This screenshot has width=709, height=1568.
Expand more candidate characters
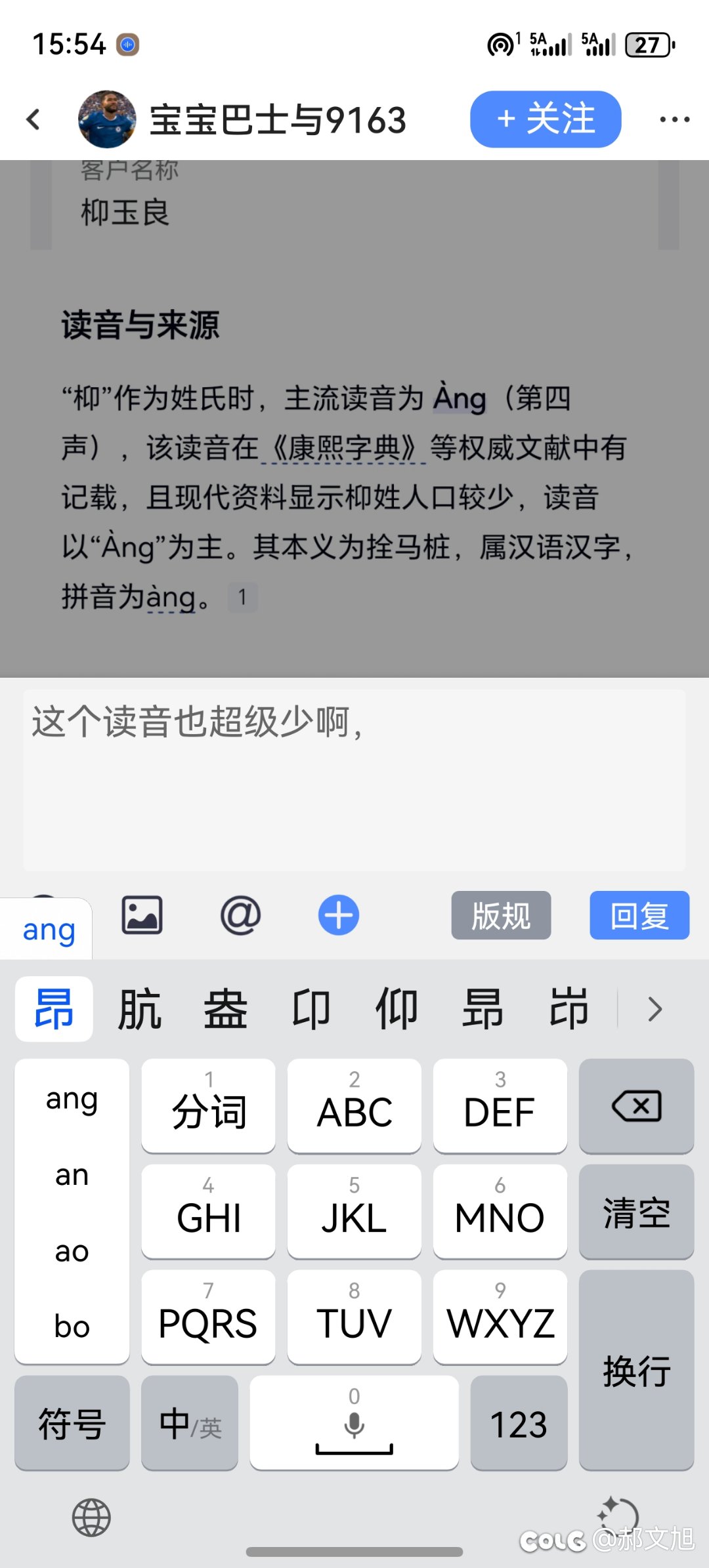point(655,1009)
